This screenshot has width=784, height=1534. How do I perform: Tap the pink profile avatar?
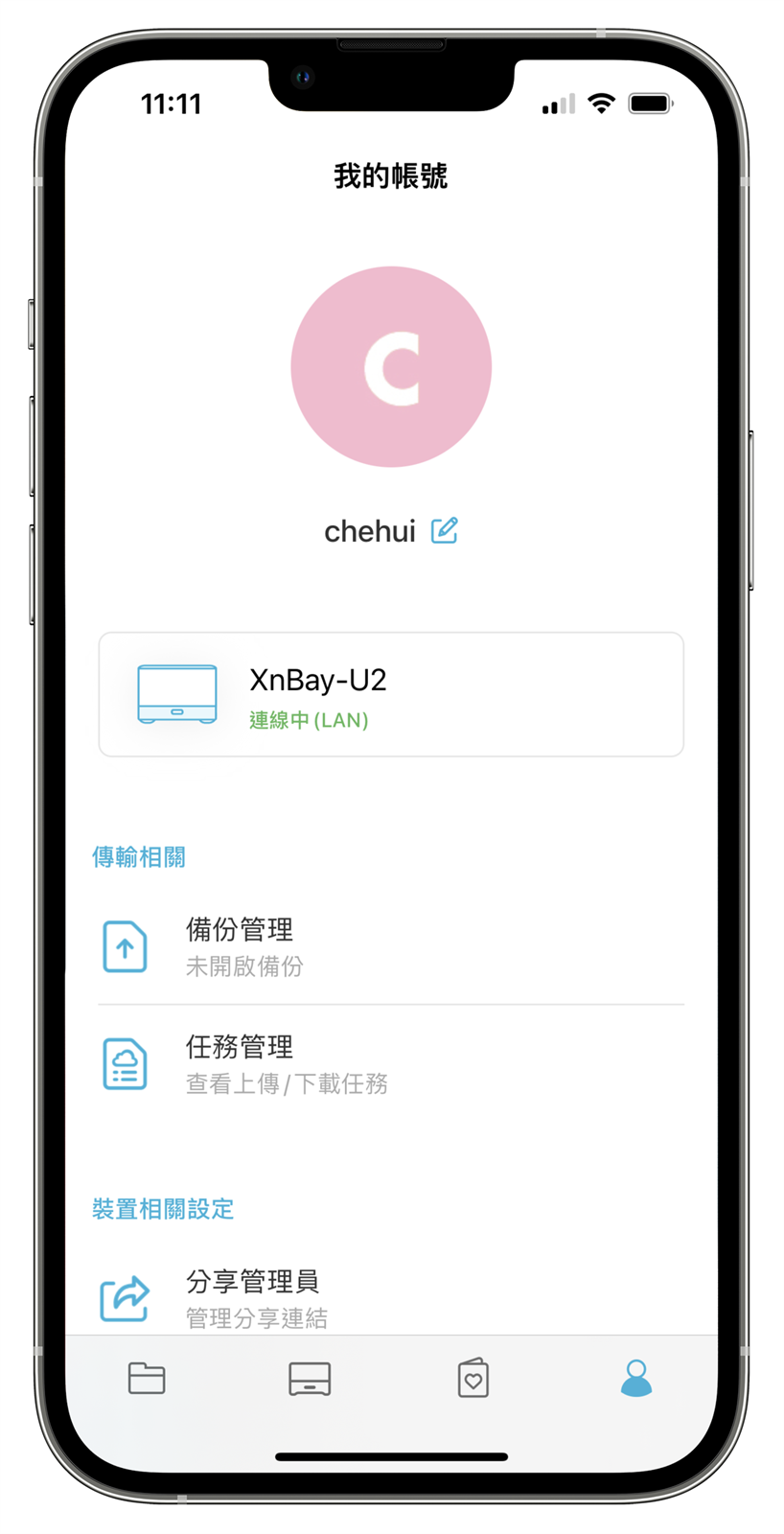(x=391, y=367)
